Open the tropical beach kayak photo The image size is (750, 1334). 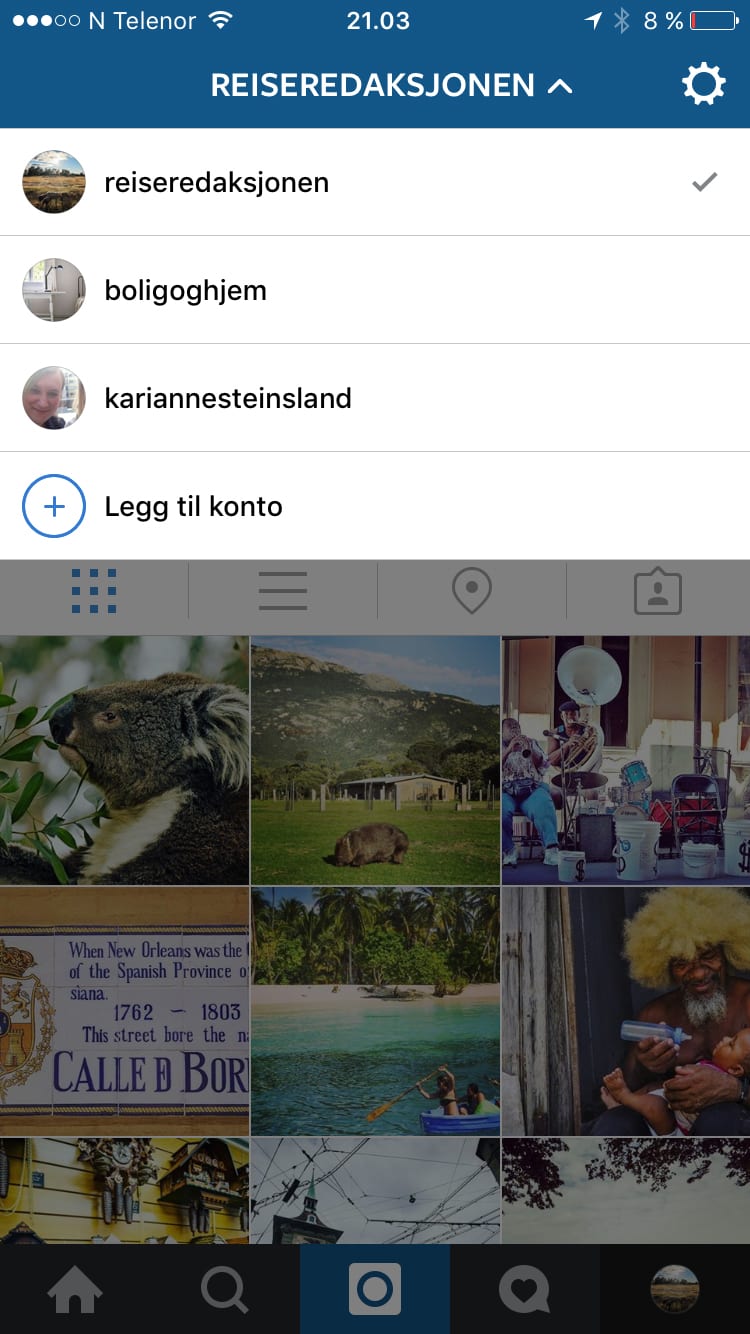point(375,1012)
